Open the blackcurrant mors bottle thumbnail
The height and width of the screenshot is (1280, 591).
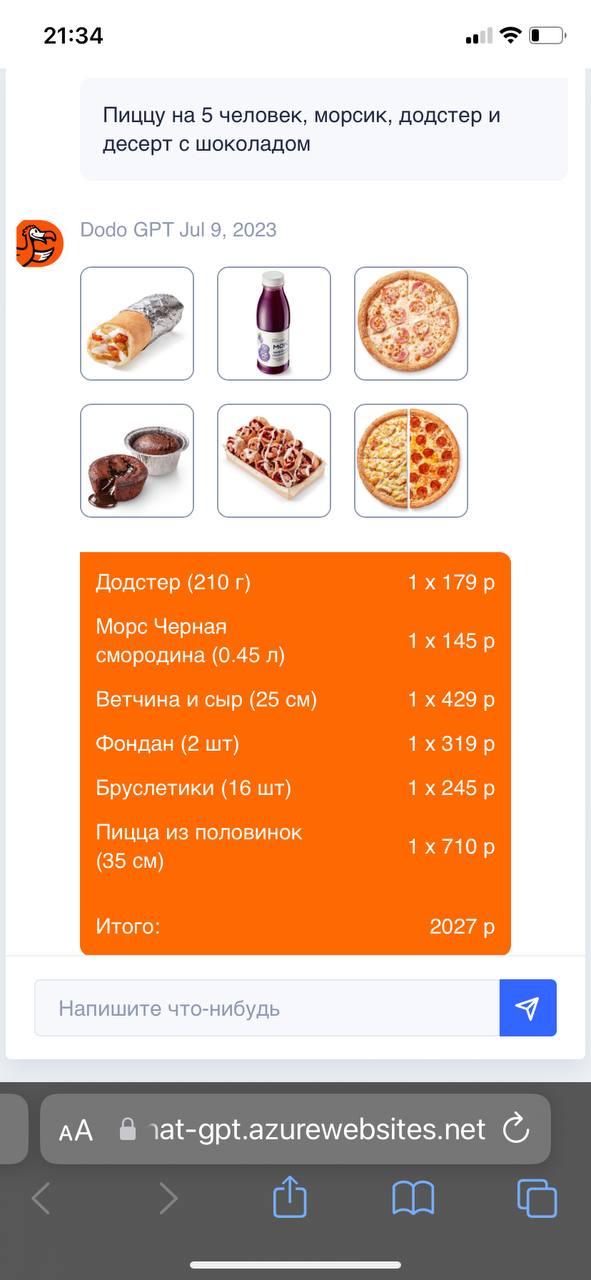pos(274,323)
